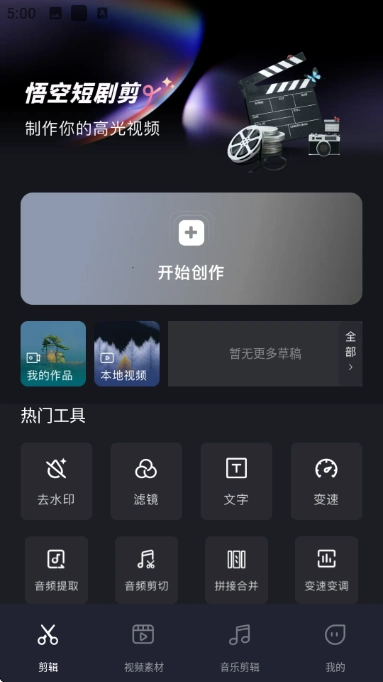Open the 音频提取 tool
383x682 pixels.
click(x=57, y=570)
